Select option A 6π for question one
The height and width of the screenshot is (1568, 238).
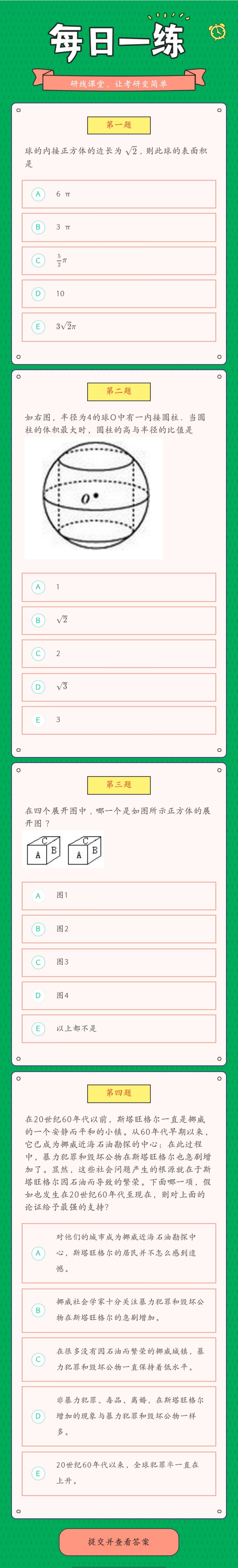point(119,194)
